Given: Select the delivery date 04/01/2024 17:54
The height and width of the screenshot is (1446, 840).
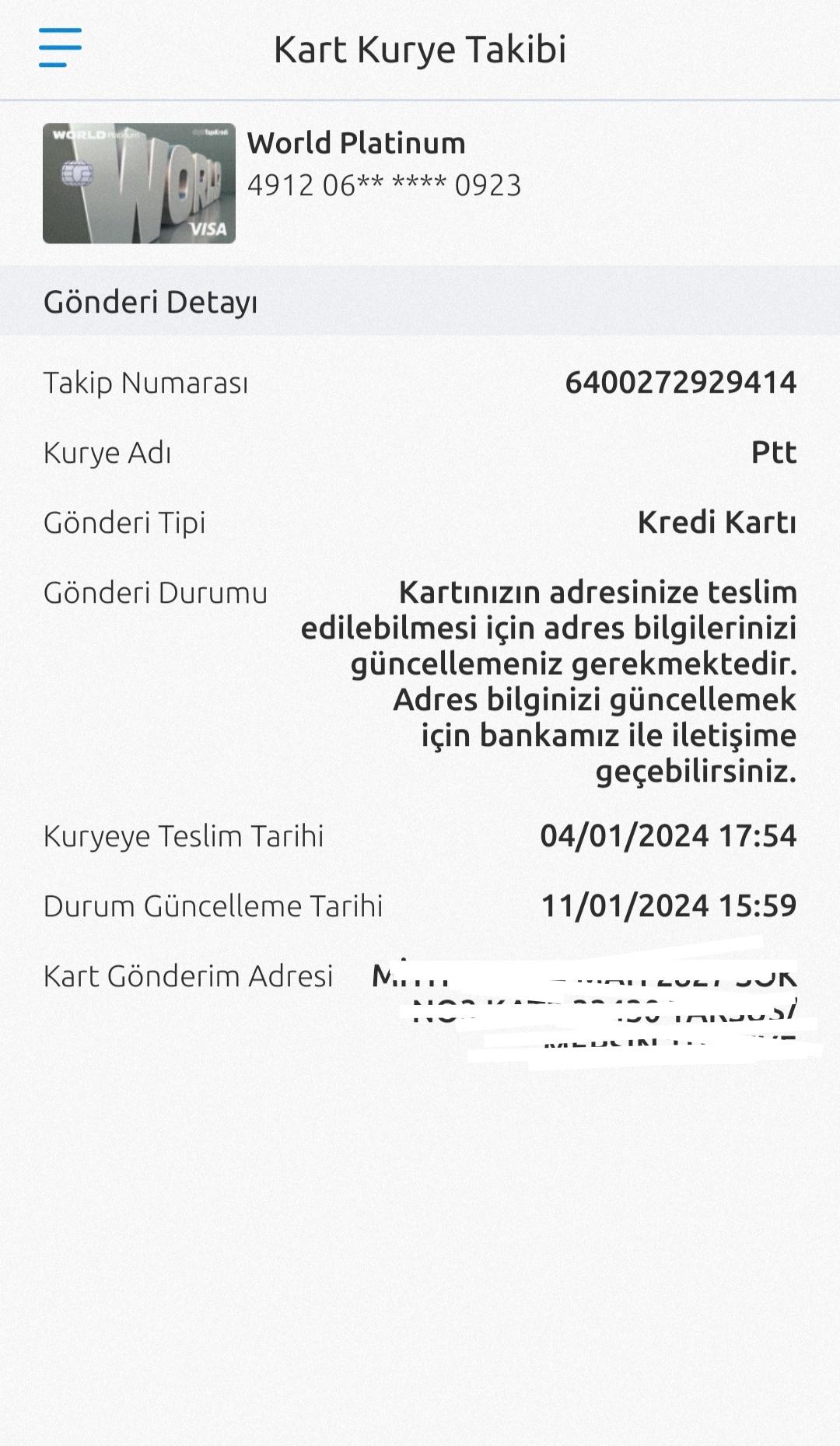Looking at the screenshot, I should [x=669, y=837].
